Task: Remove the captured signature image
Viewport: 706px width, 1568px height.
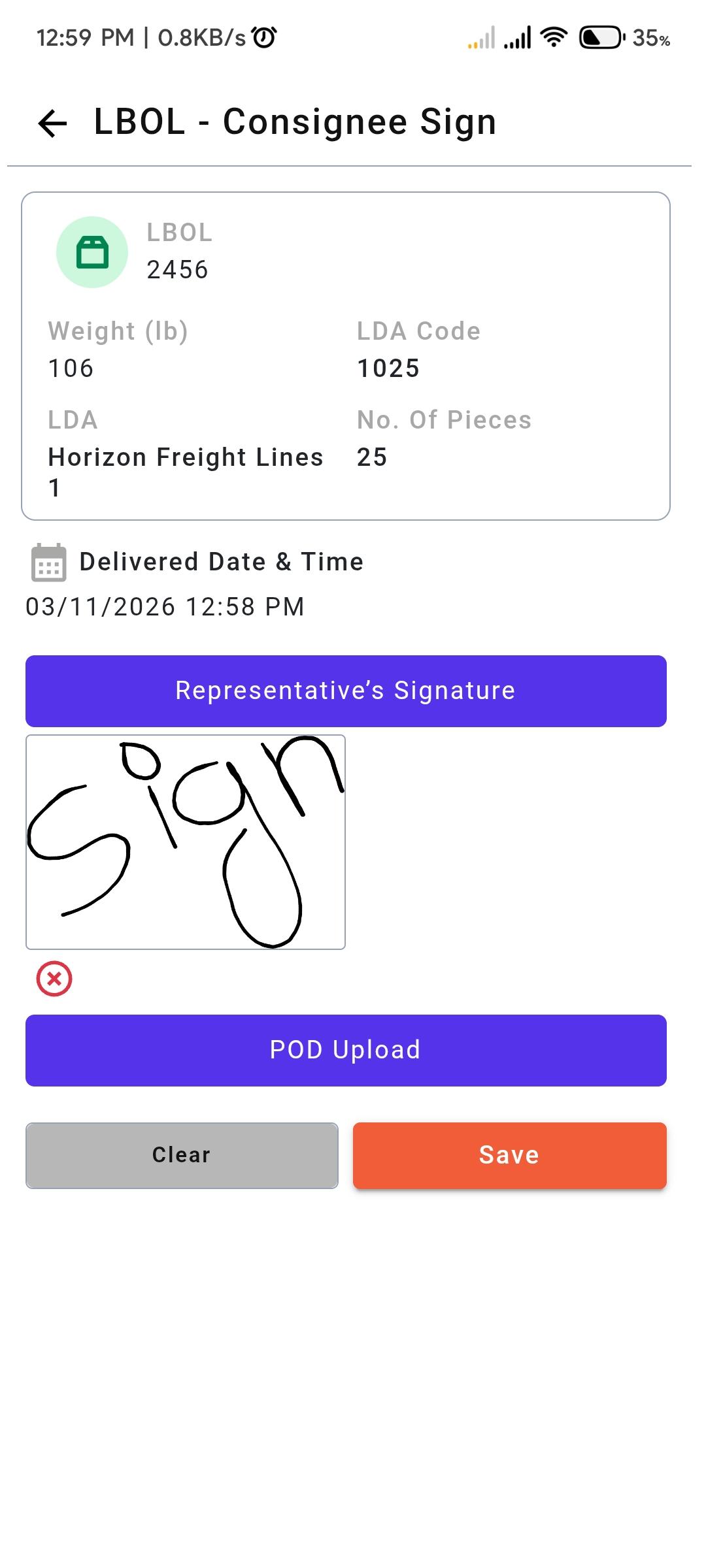Action: click(54, 979)
